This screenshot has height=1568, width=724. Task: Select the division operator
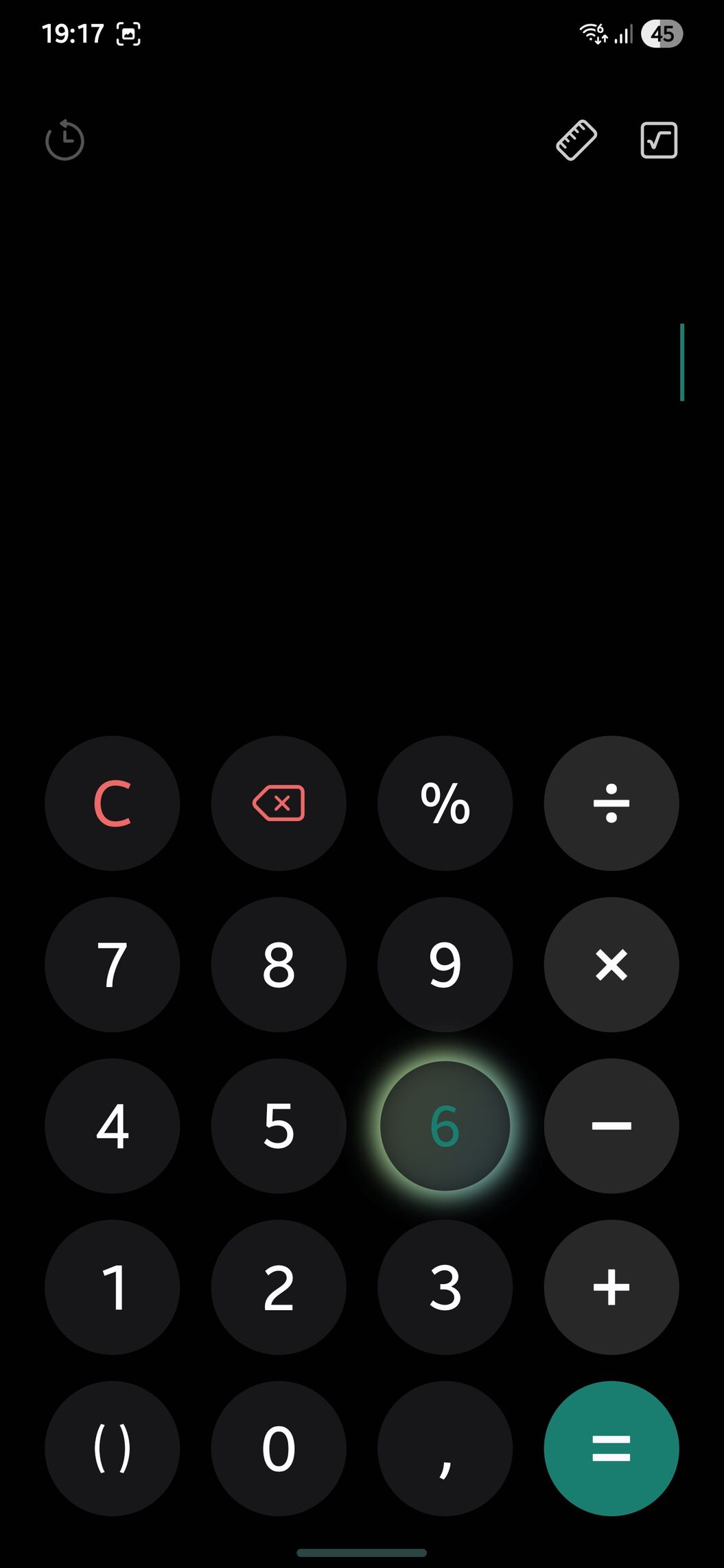coord(611,803)
